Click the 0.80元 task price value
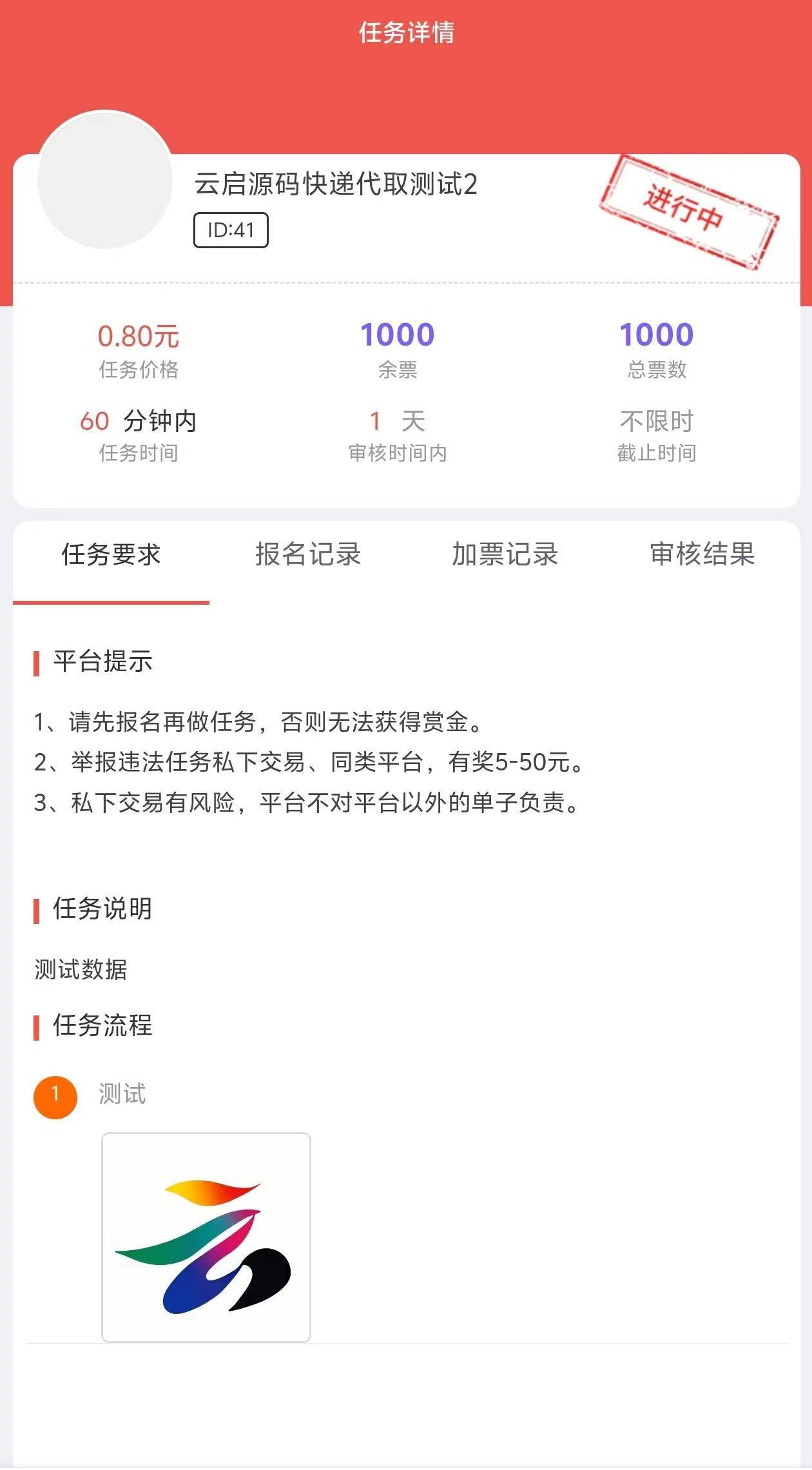This screenshot has width=812, height=1470. [139, 335]
